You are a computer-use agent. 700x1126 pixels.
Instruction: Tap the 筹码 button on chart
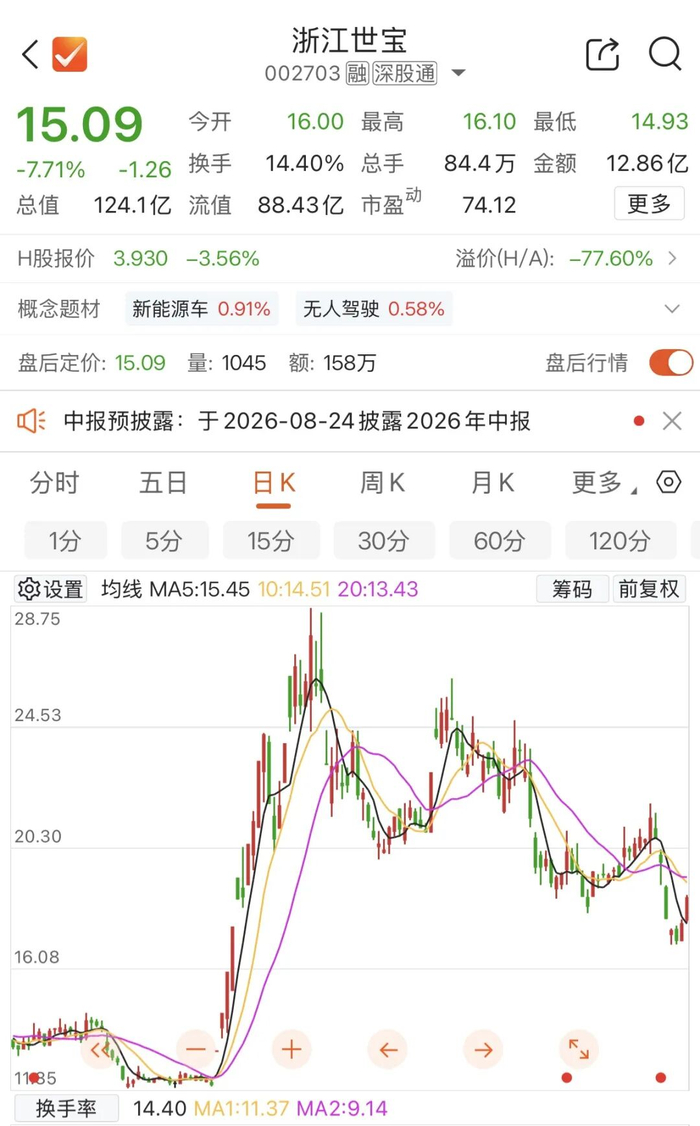coord(572,589)
